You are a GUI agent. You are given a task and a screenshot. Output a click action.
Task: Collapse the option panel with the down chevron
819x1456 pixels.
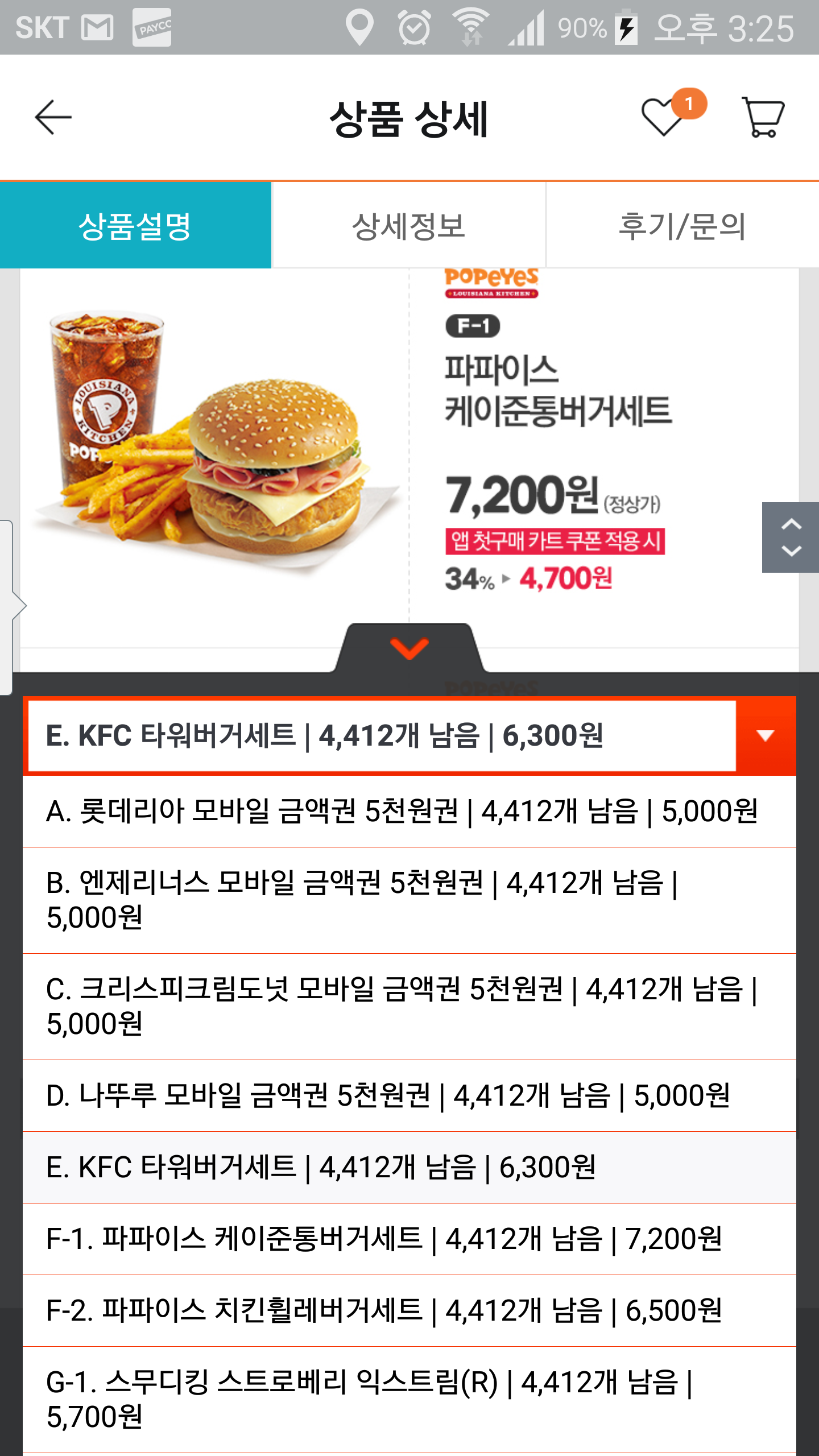coord(409,648)
